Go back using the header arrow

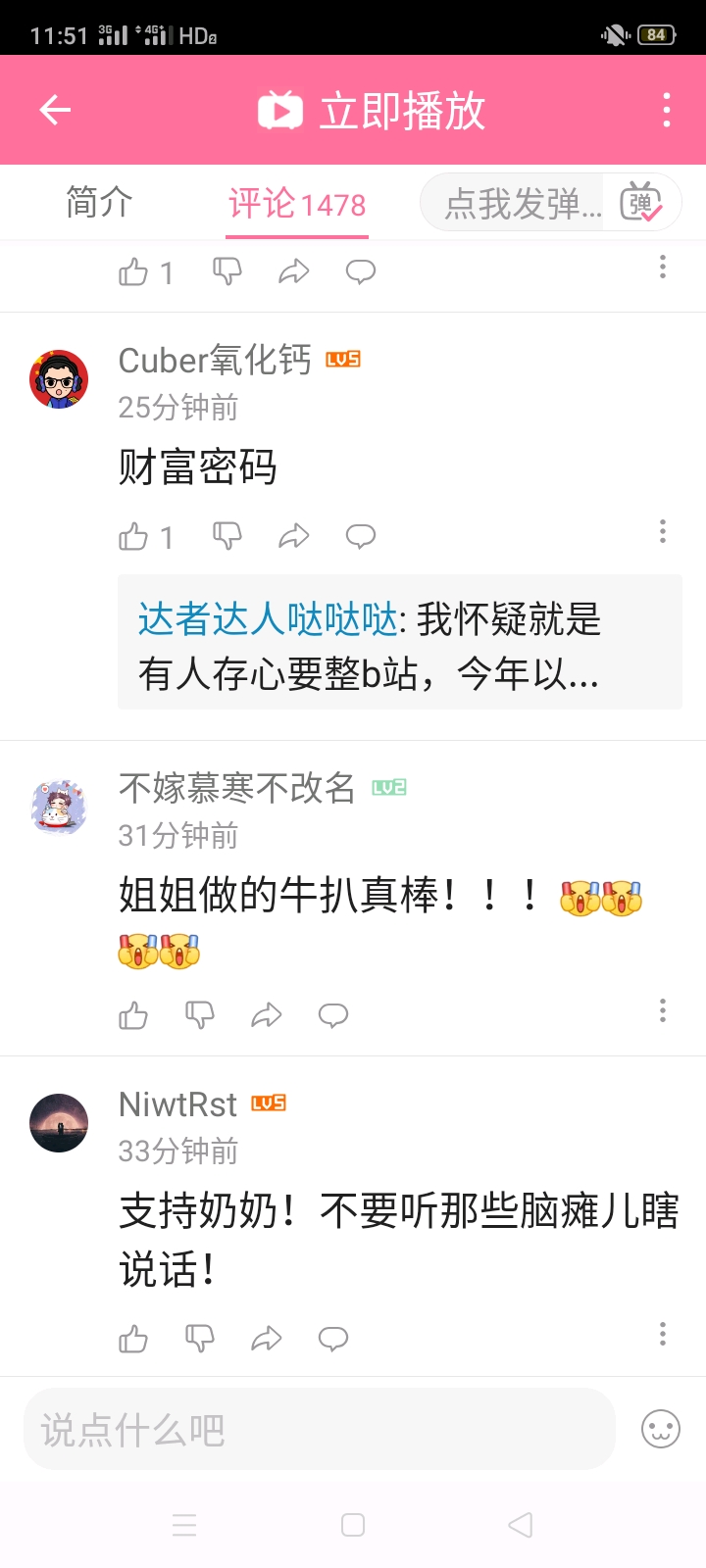55,110
